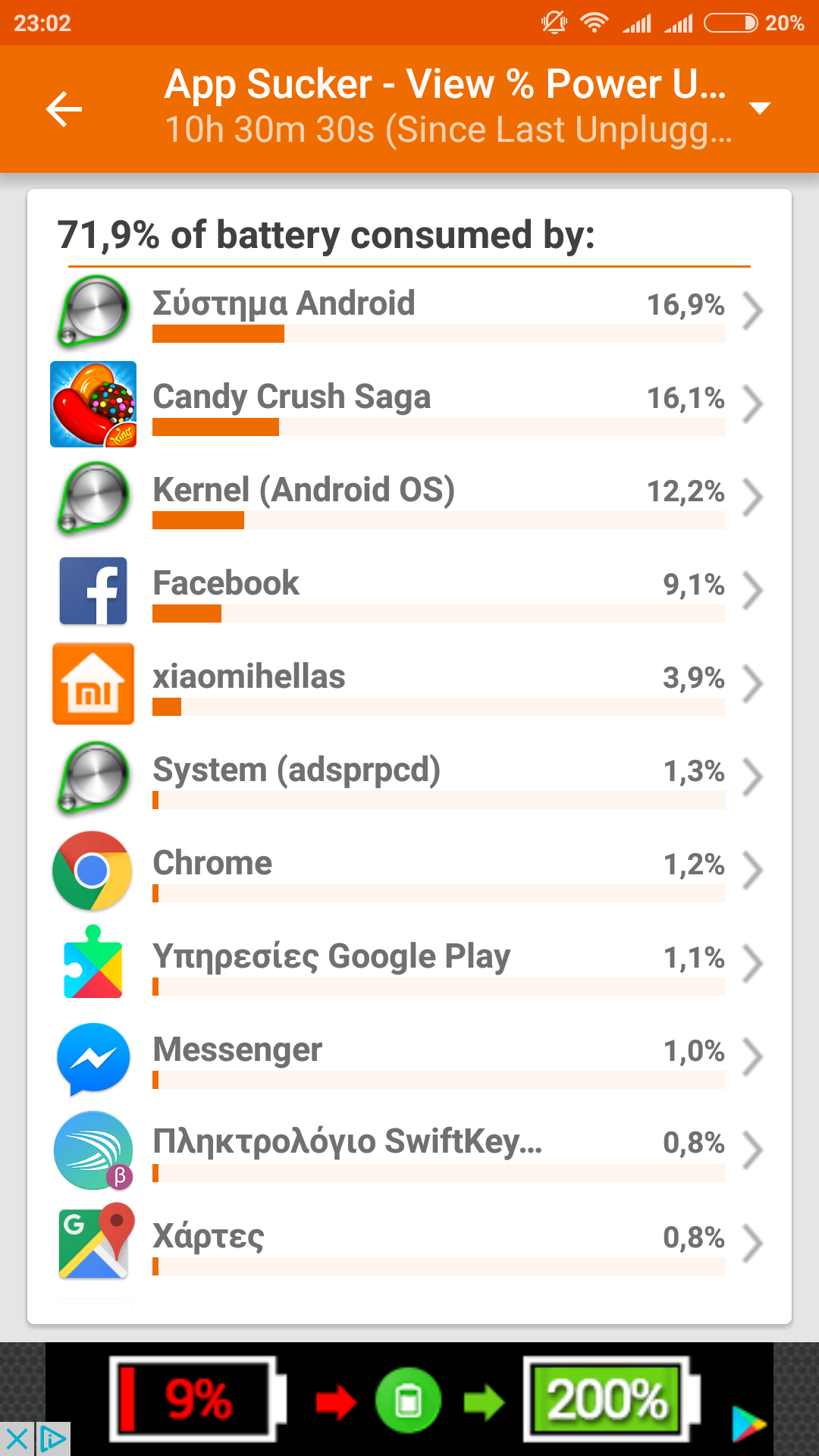View Chrome battery usage
Viewport: 819px width, 1456px height.
(409, 871)
